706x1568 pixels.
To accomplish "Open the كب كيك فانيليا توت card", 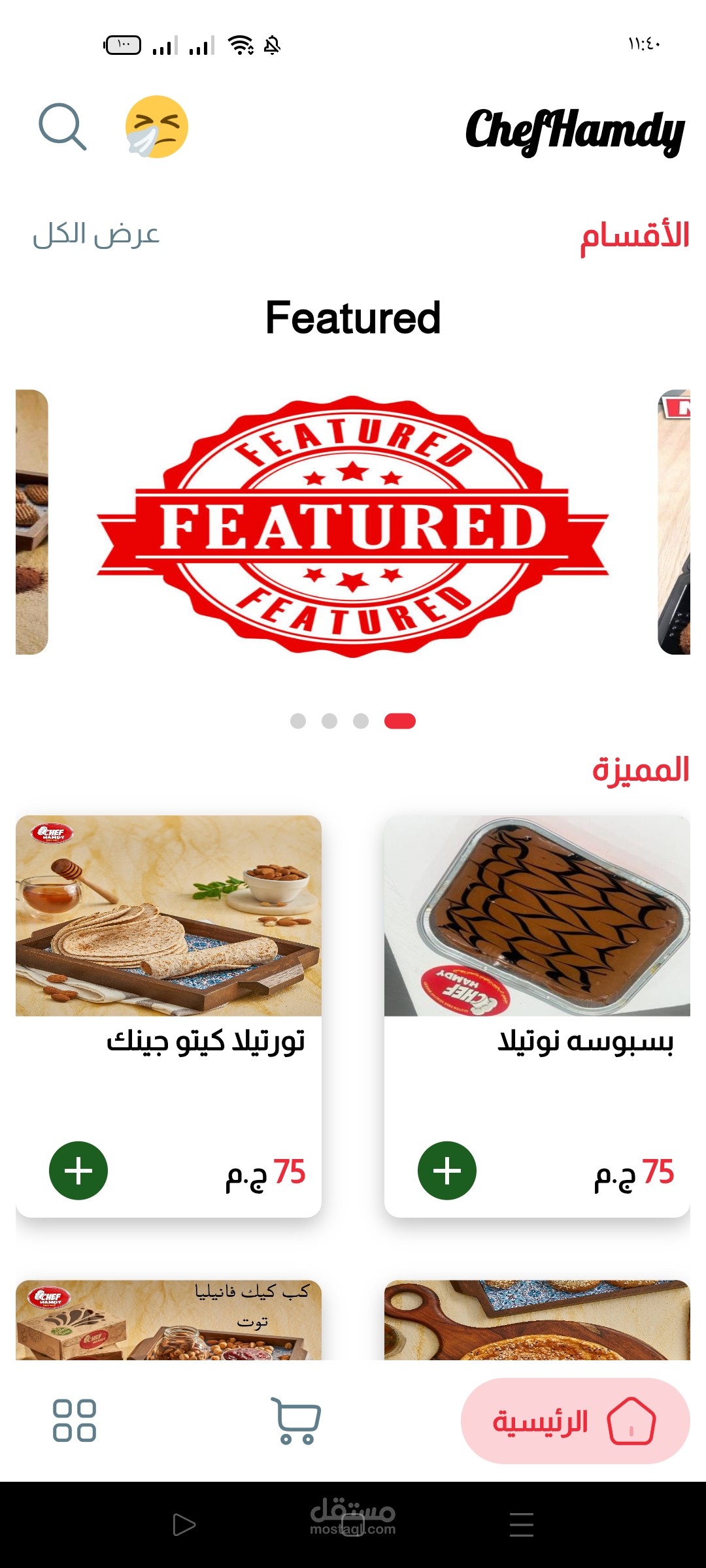I will coord(169,1320).
